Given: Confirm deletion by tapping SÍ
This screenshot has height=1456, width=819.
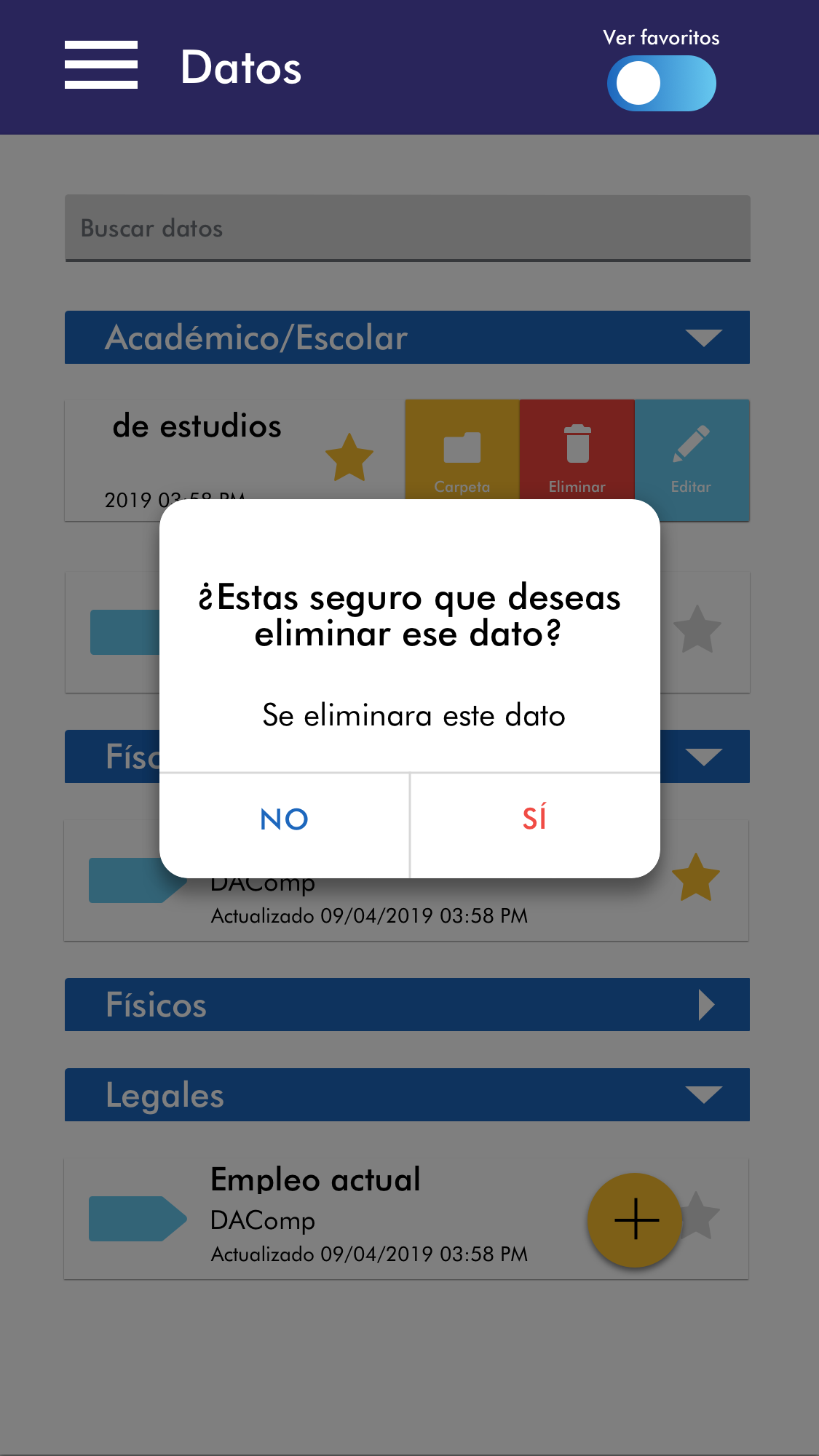Looking at the screenshot, I should 534,819.
